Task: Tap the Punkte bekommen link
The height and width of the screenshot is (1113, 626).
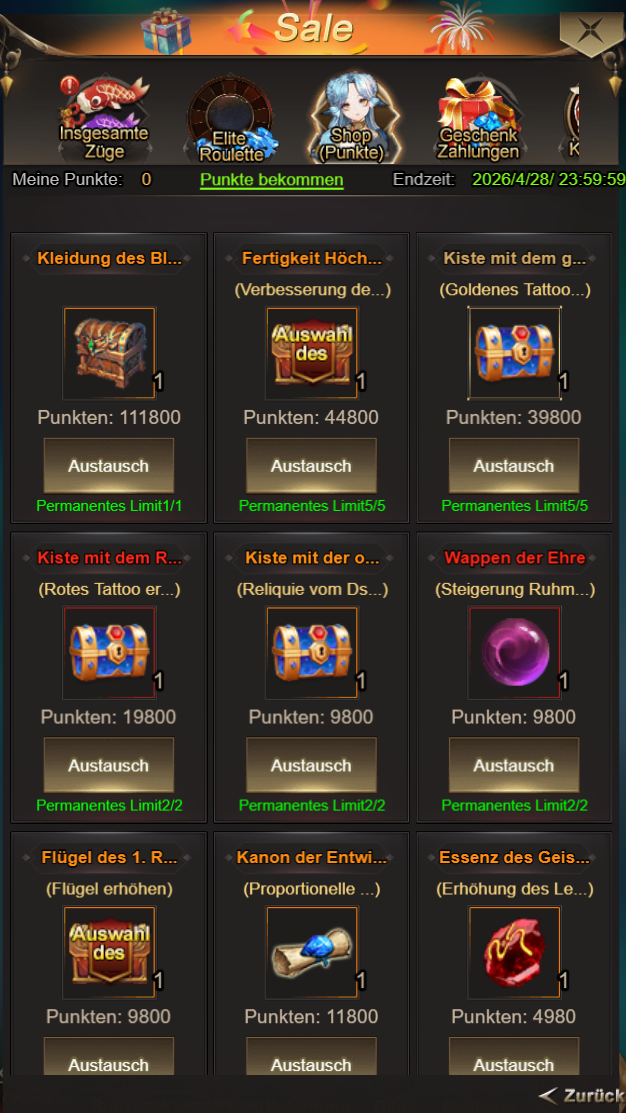Action: point(271,180)
